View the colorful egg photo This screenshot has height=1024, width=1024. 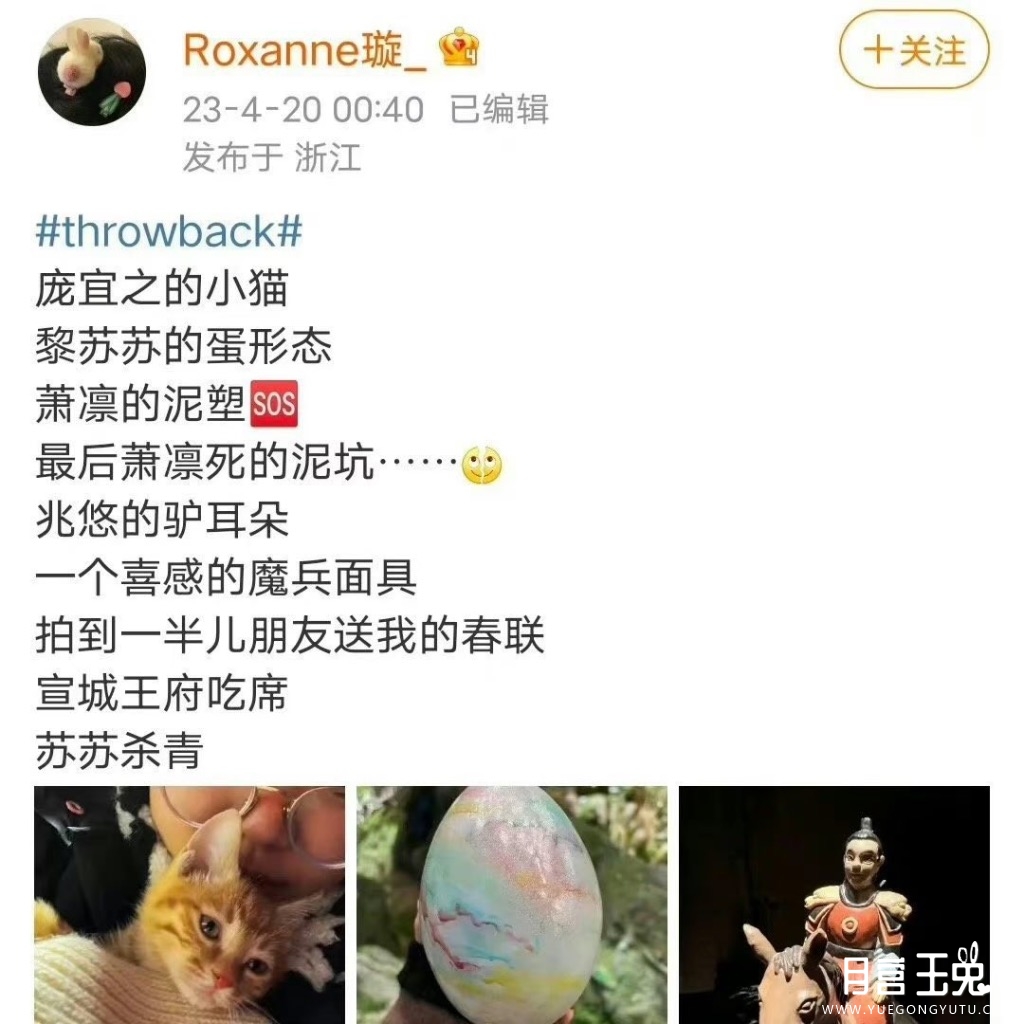[x=511, y=904]
